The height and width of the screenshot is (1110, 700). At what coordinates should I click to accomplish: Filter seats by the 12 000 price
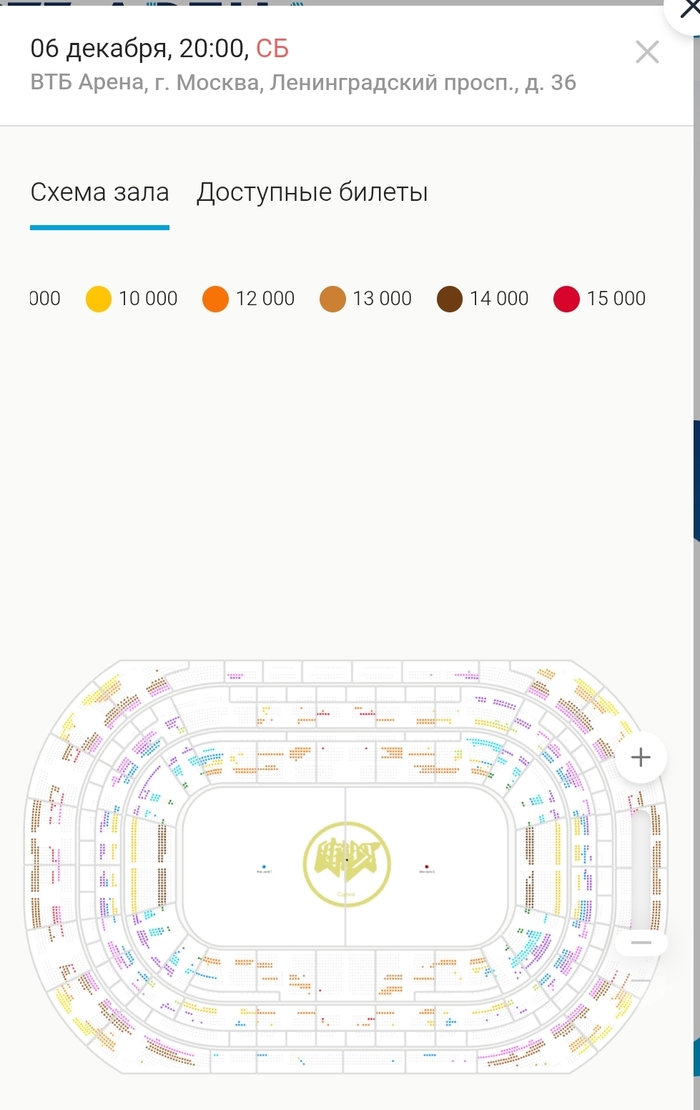pyautogui.click(x=248, y=298)
